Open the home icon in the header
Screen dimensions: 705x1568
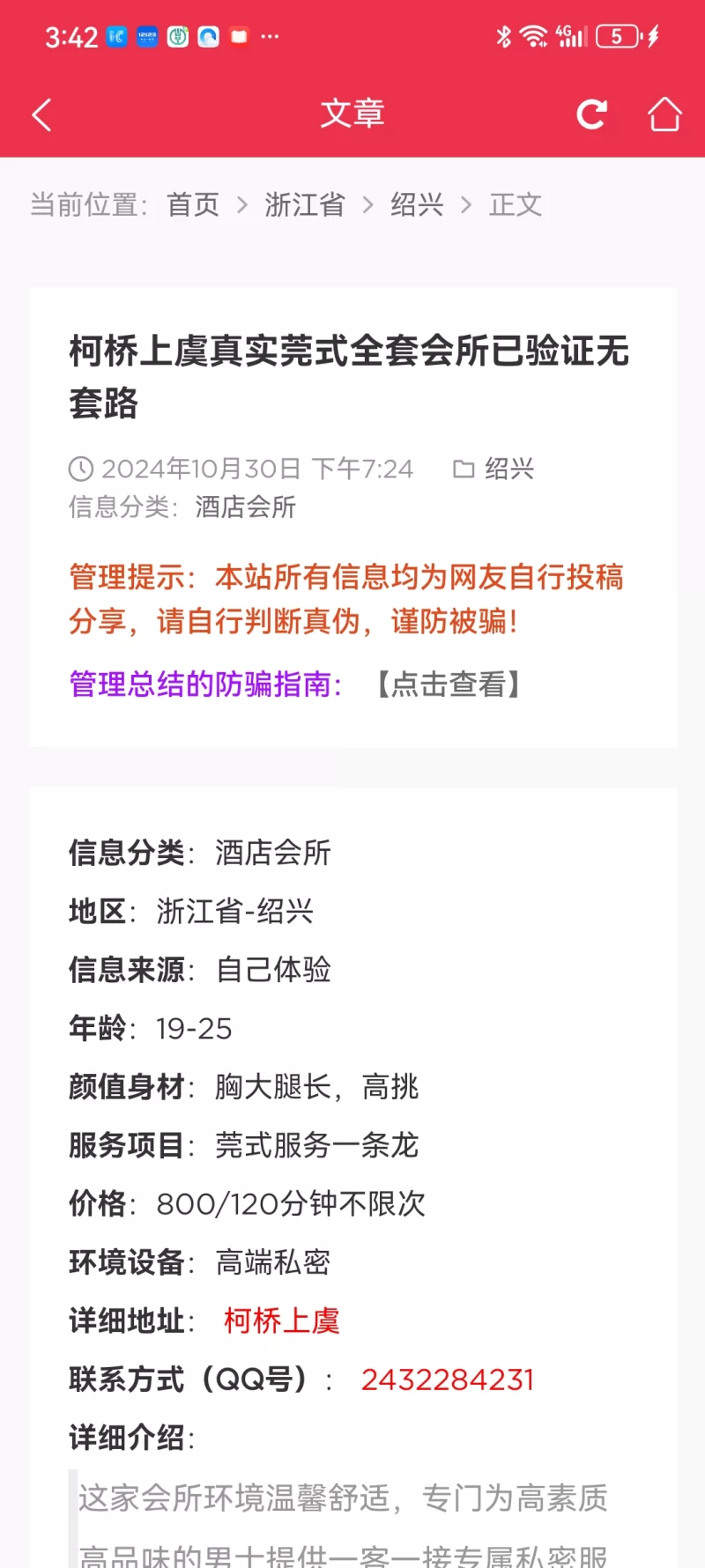pos(664,115)
